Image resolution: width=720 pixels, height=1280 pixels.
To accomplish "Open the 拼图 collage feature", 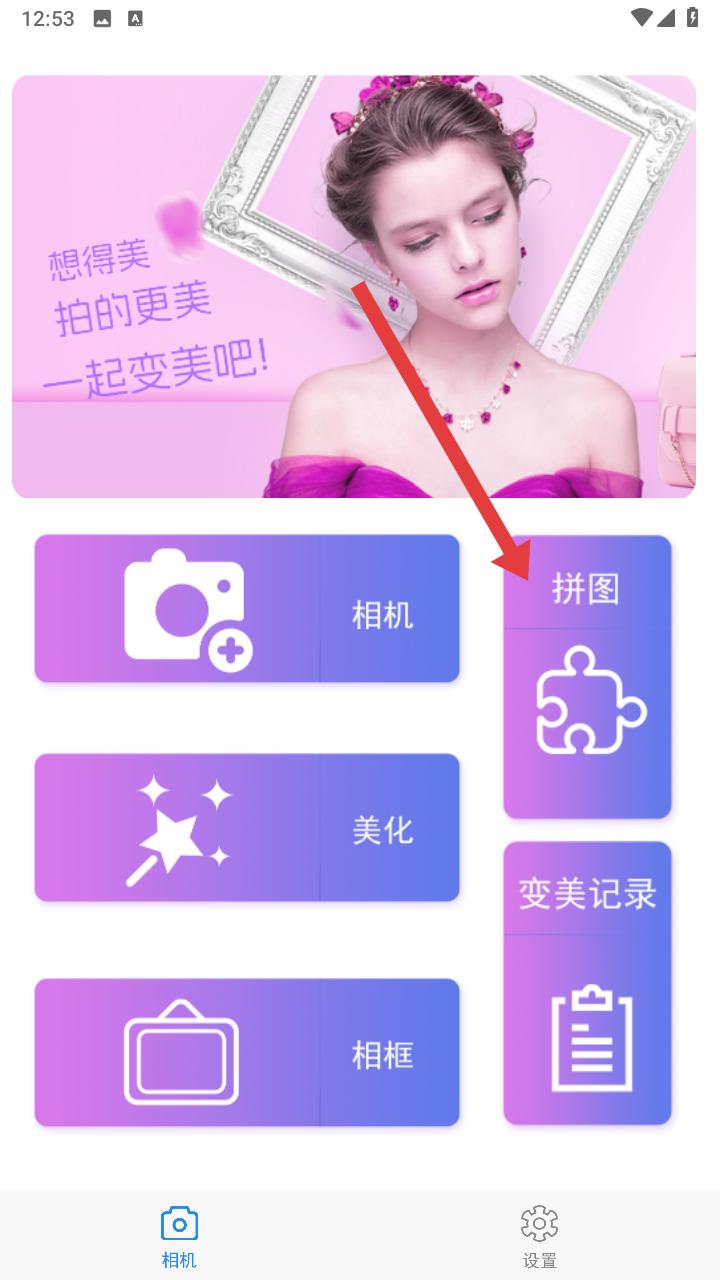I will point(587,678).
